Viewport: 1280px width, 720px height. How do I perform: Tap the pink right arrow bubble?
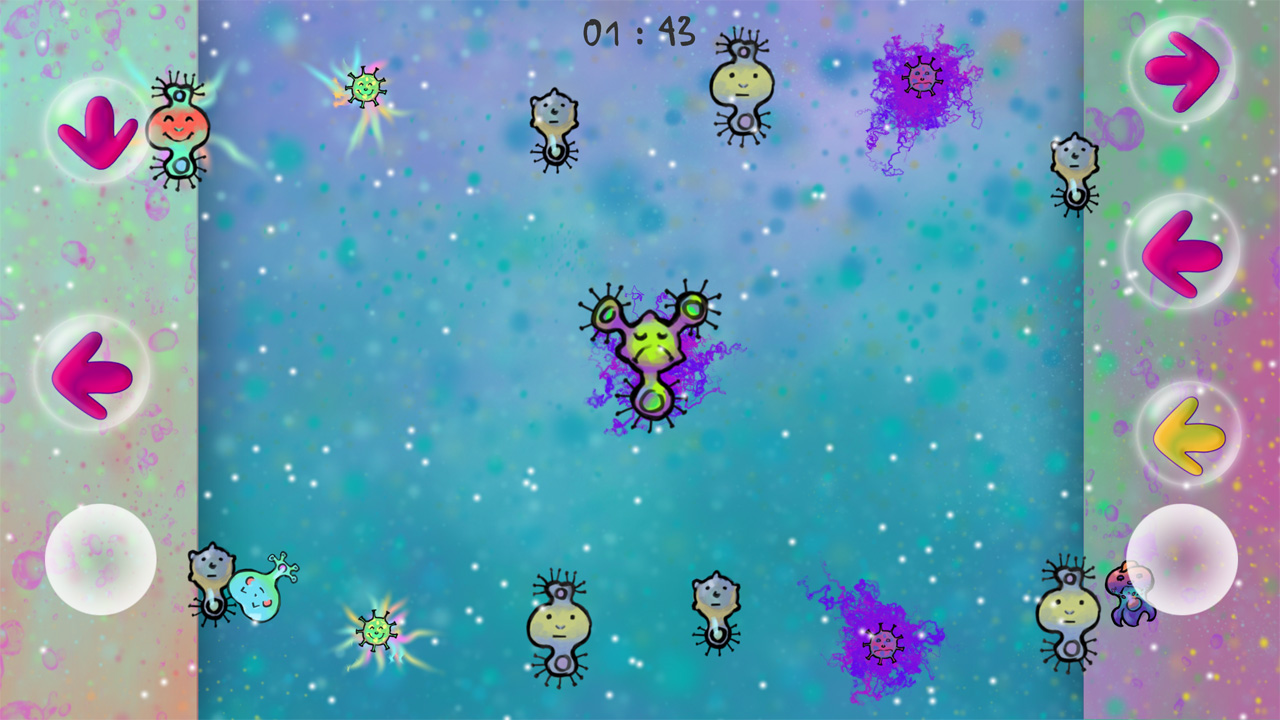point(1182,69)
